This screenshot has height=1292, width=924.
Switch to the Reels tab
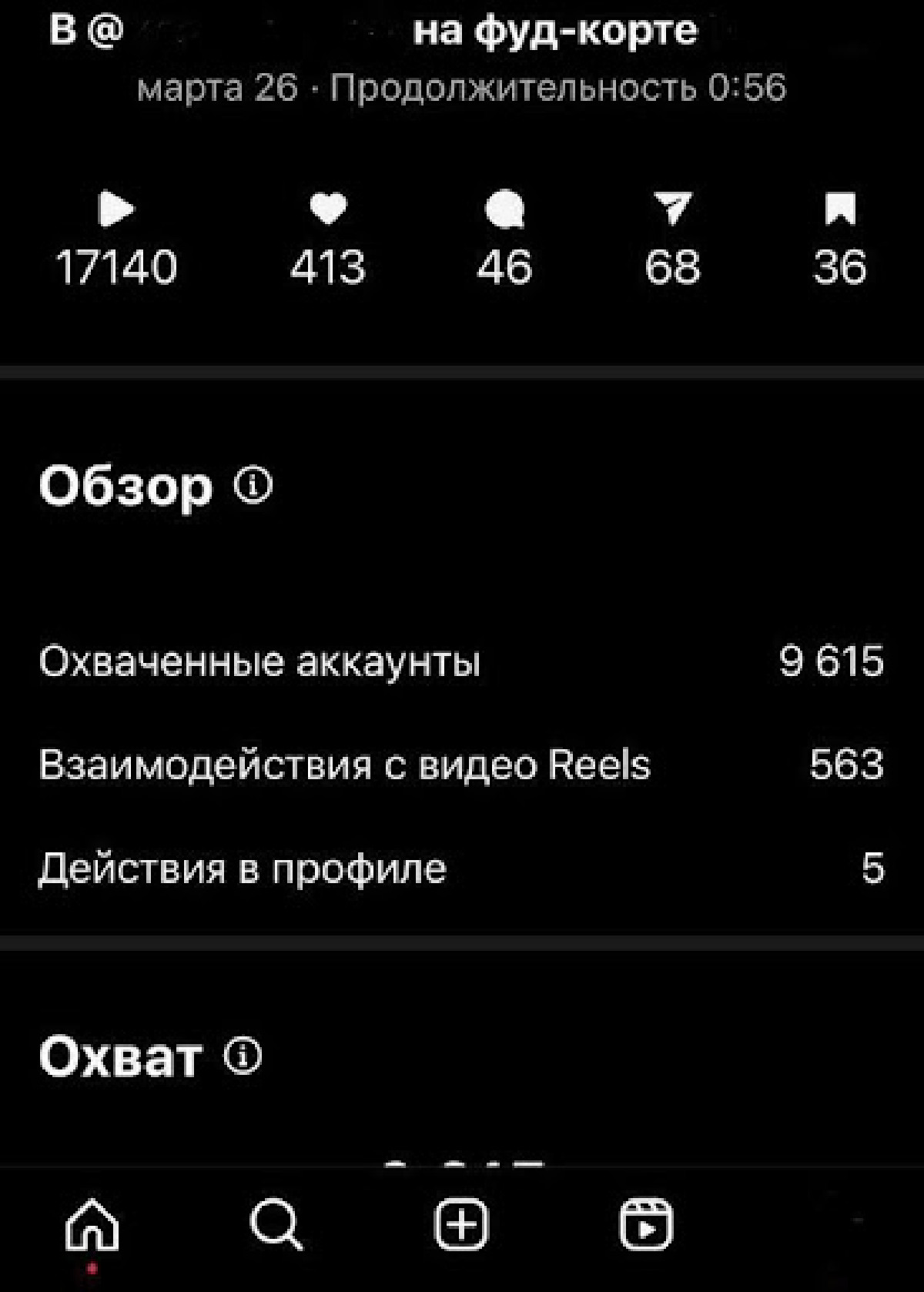point(646,1223)
